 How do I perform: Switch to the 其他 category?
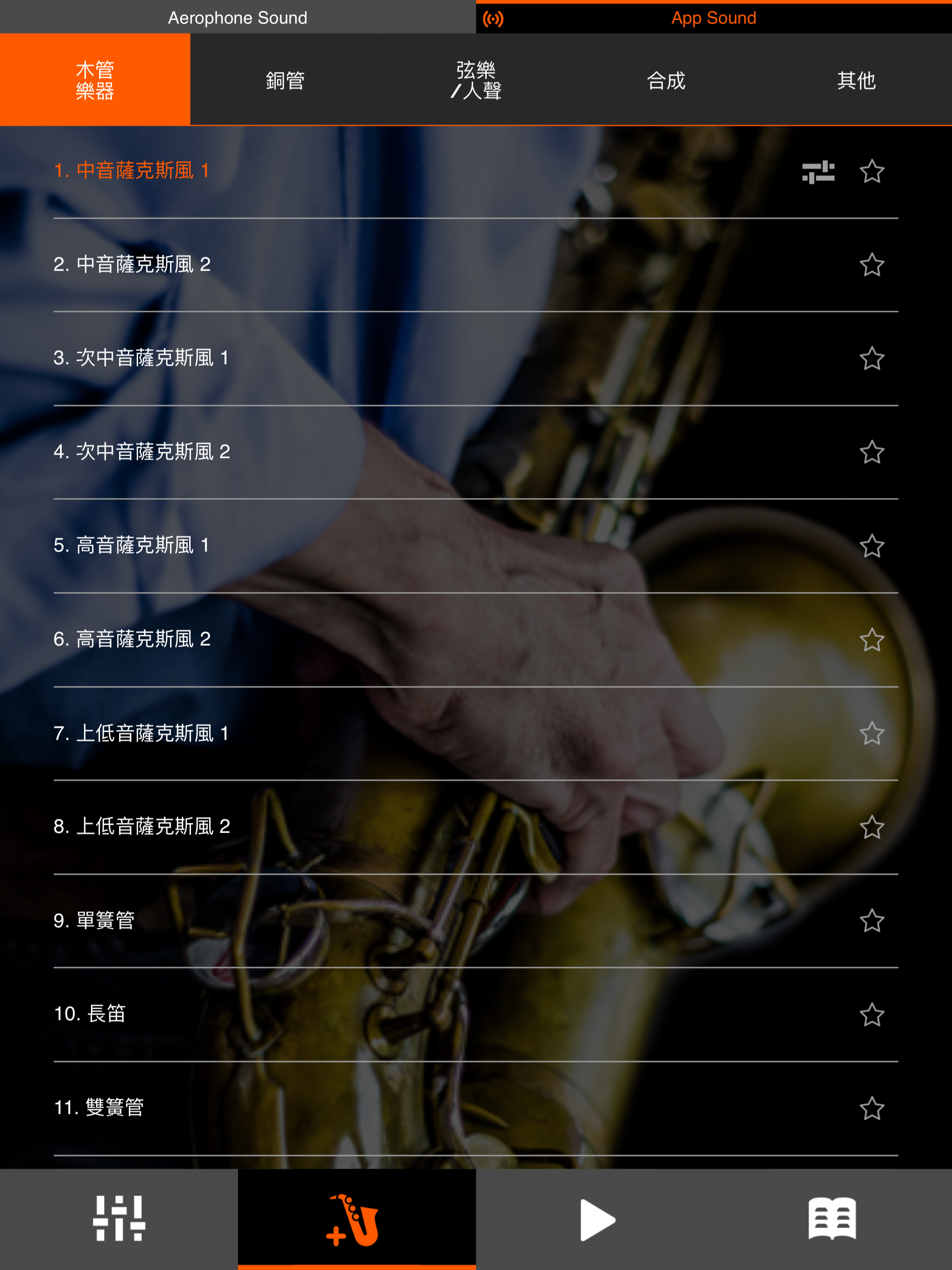pos(856,80)
